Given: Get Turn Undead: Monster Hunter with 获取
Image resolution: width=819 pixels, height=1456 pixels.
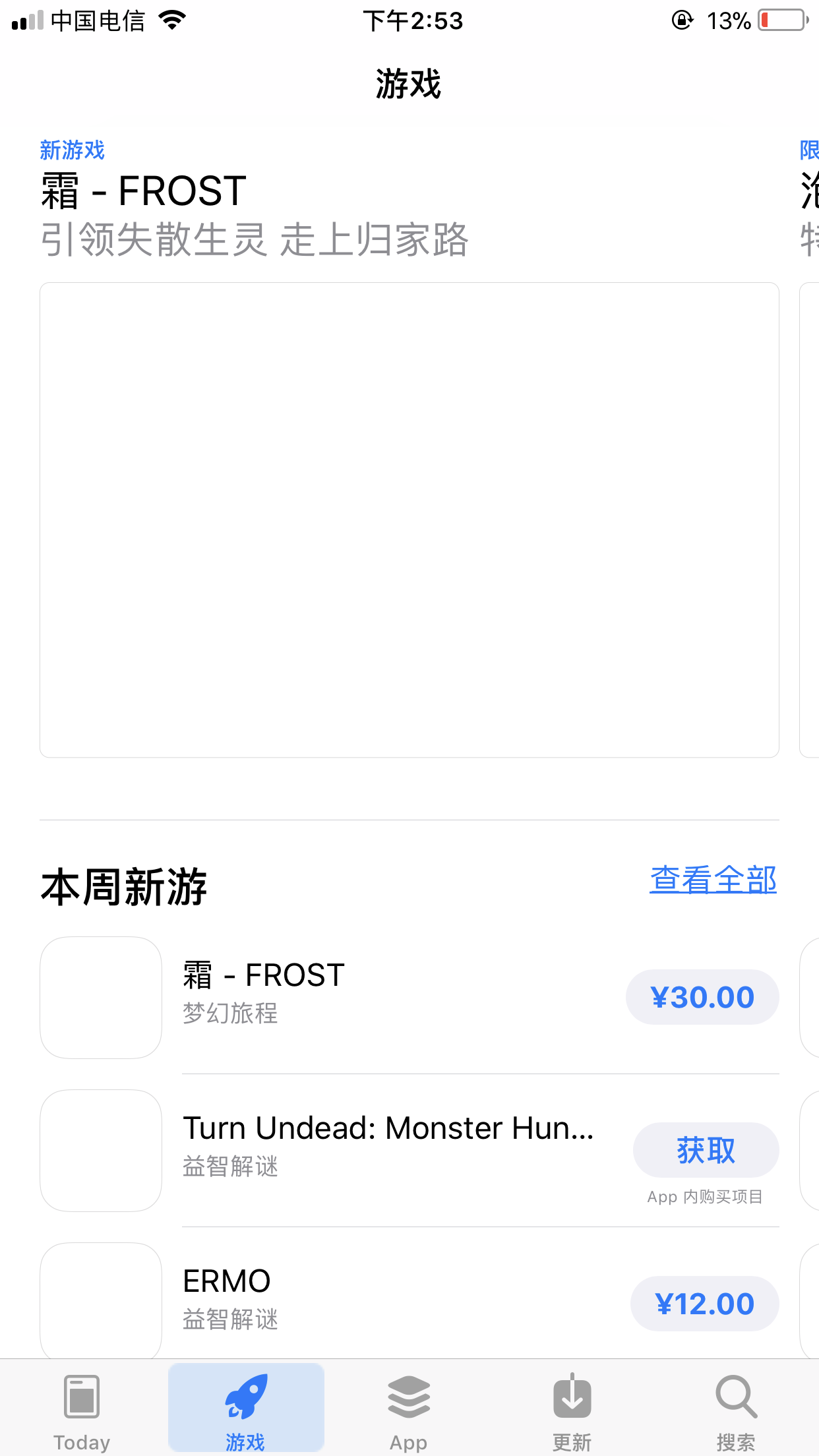Looking at the screenshot, I should coord(706,1150).
